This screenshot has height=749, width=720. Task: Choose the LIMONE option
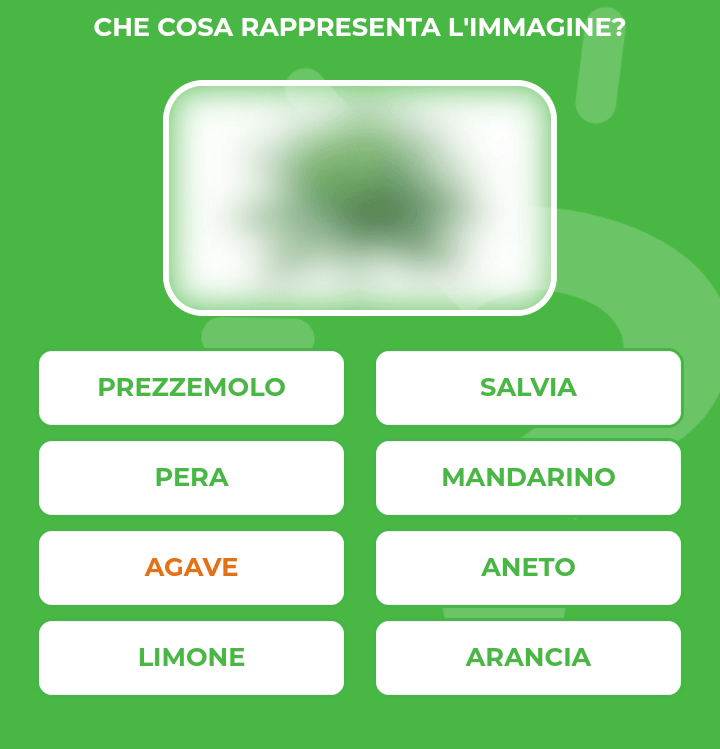tap(191, 658)
